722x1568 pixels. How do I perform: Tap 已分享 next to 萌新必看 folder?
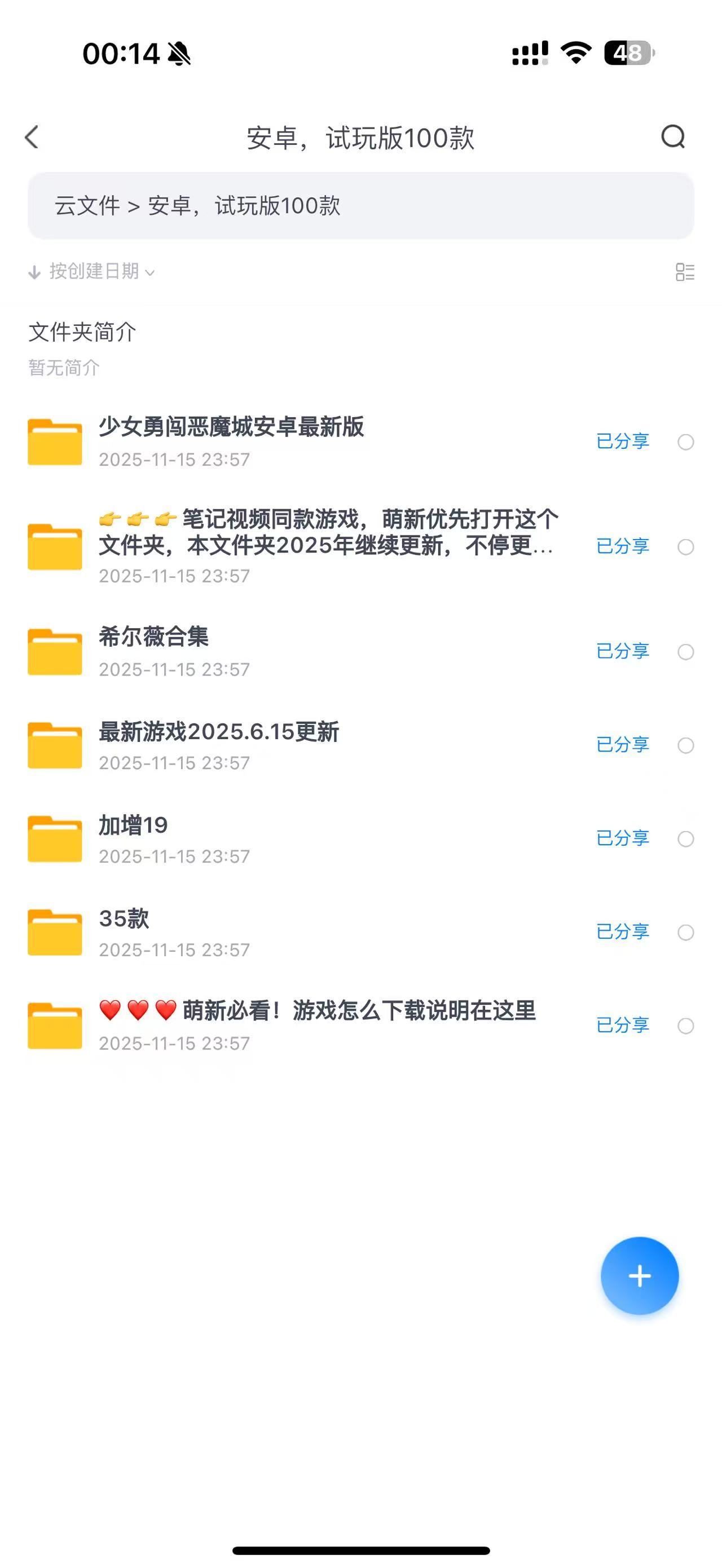point(622,1025)
